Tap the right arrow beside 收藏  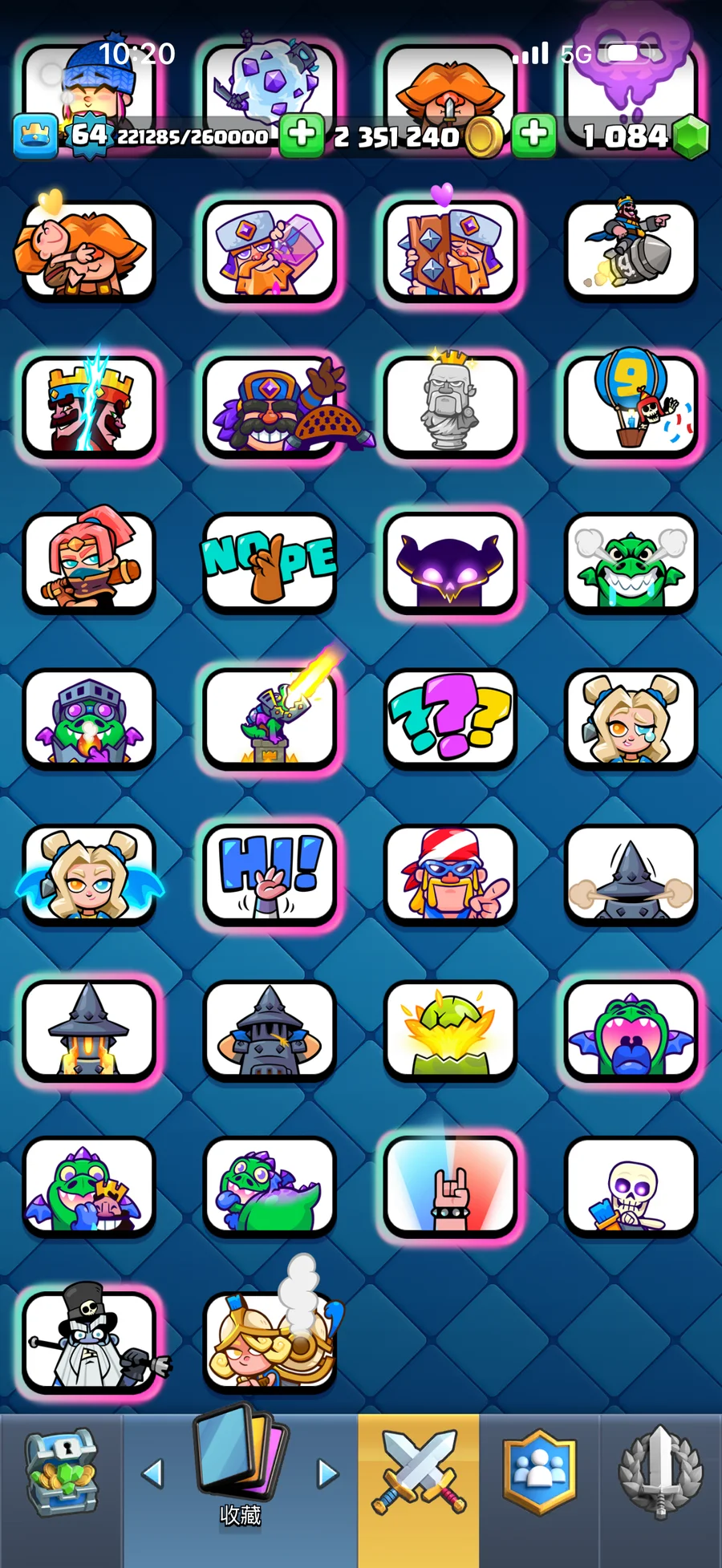point(327,1473)
